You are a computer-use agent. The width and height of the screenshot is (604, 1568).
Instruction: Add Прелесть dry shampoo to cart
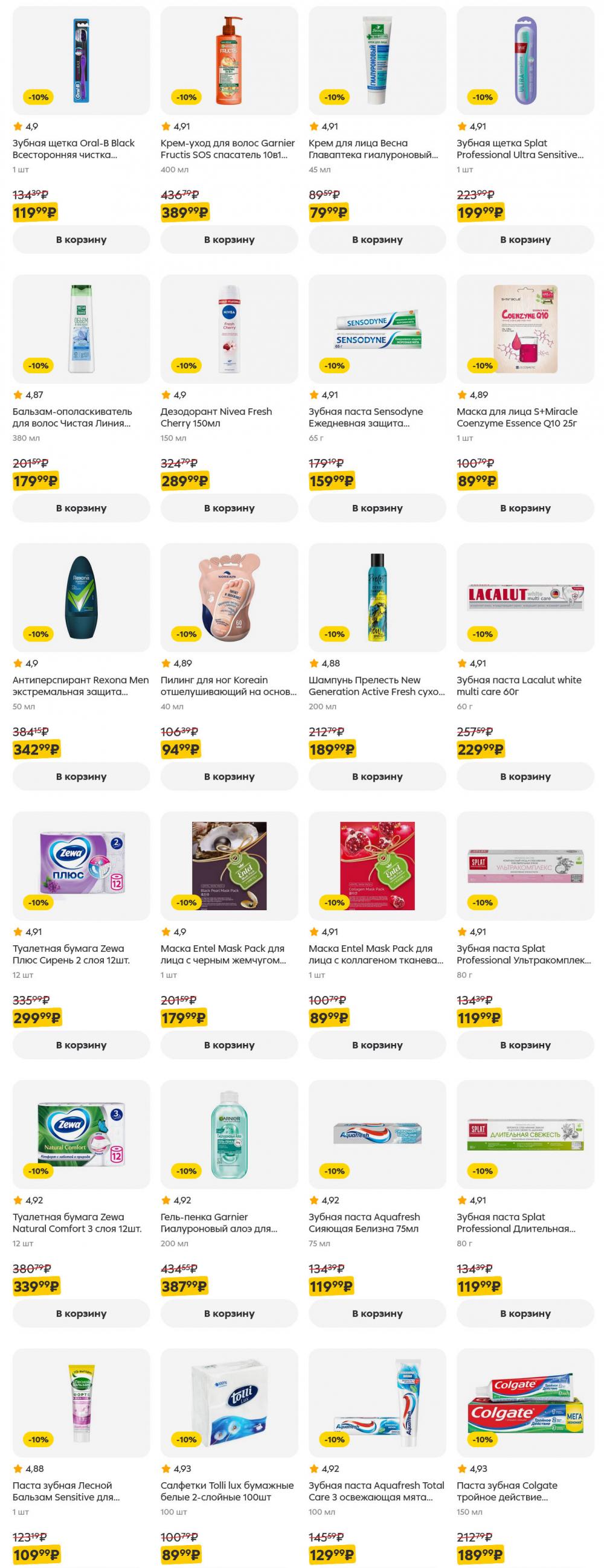point(377,776)
